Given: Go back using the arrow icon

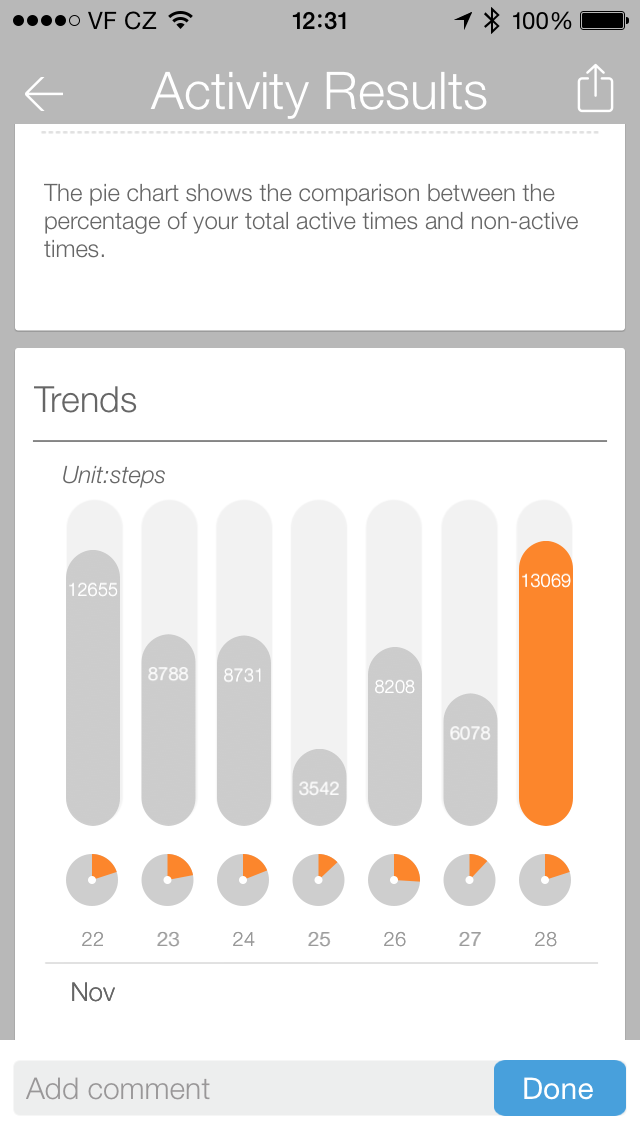Looking at the screenshot, I should (x=44, y=93).
